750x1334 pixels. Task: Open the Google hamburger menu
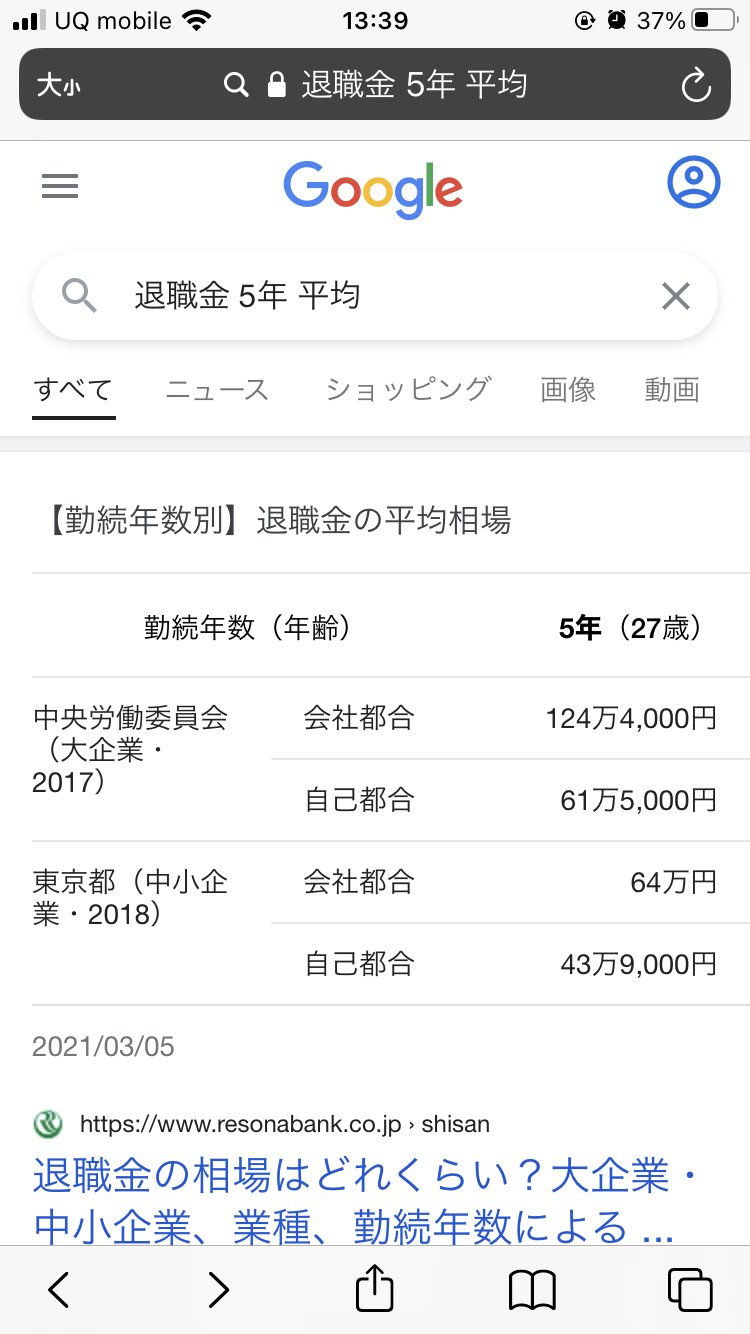60,186
